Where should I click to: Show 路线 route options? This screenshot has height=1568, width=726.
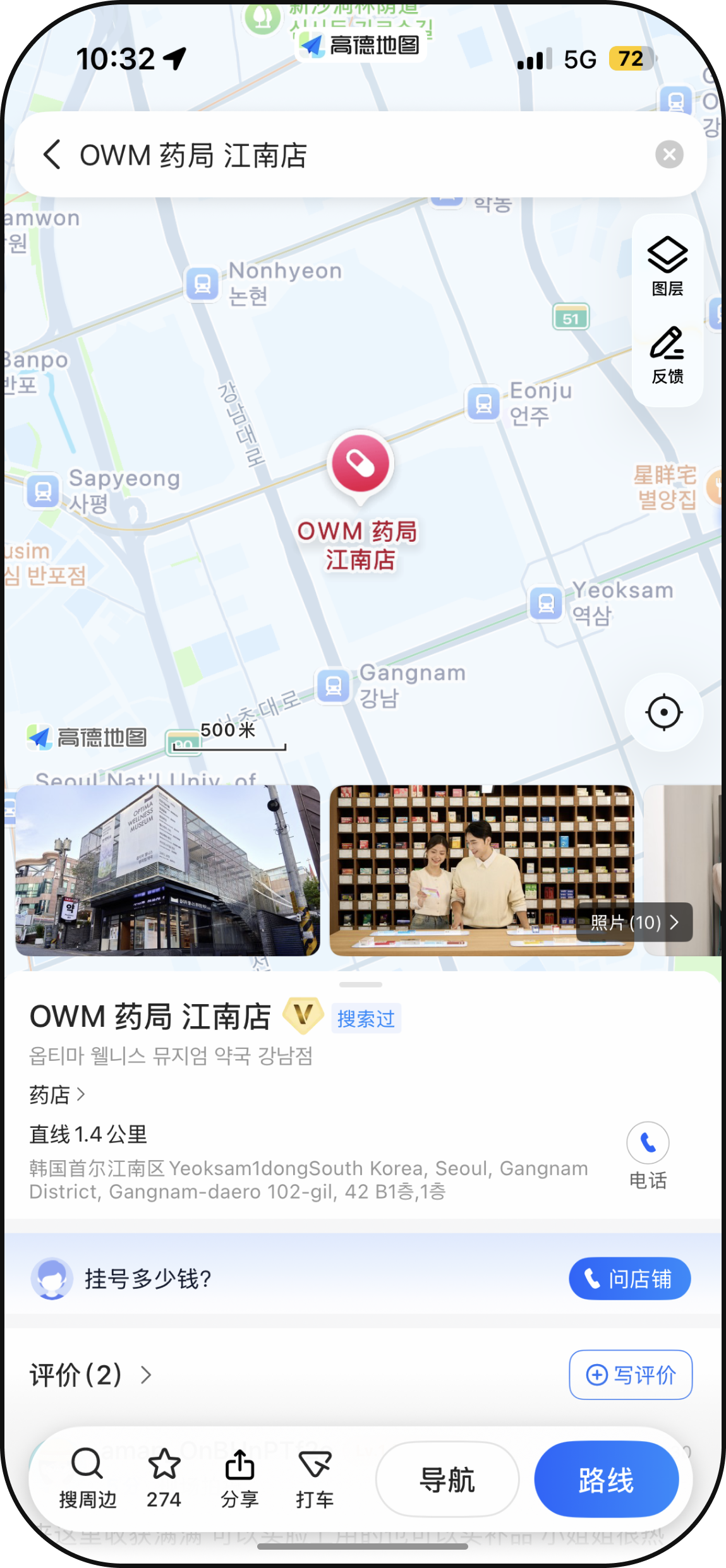click(607, 1479)
